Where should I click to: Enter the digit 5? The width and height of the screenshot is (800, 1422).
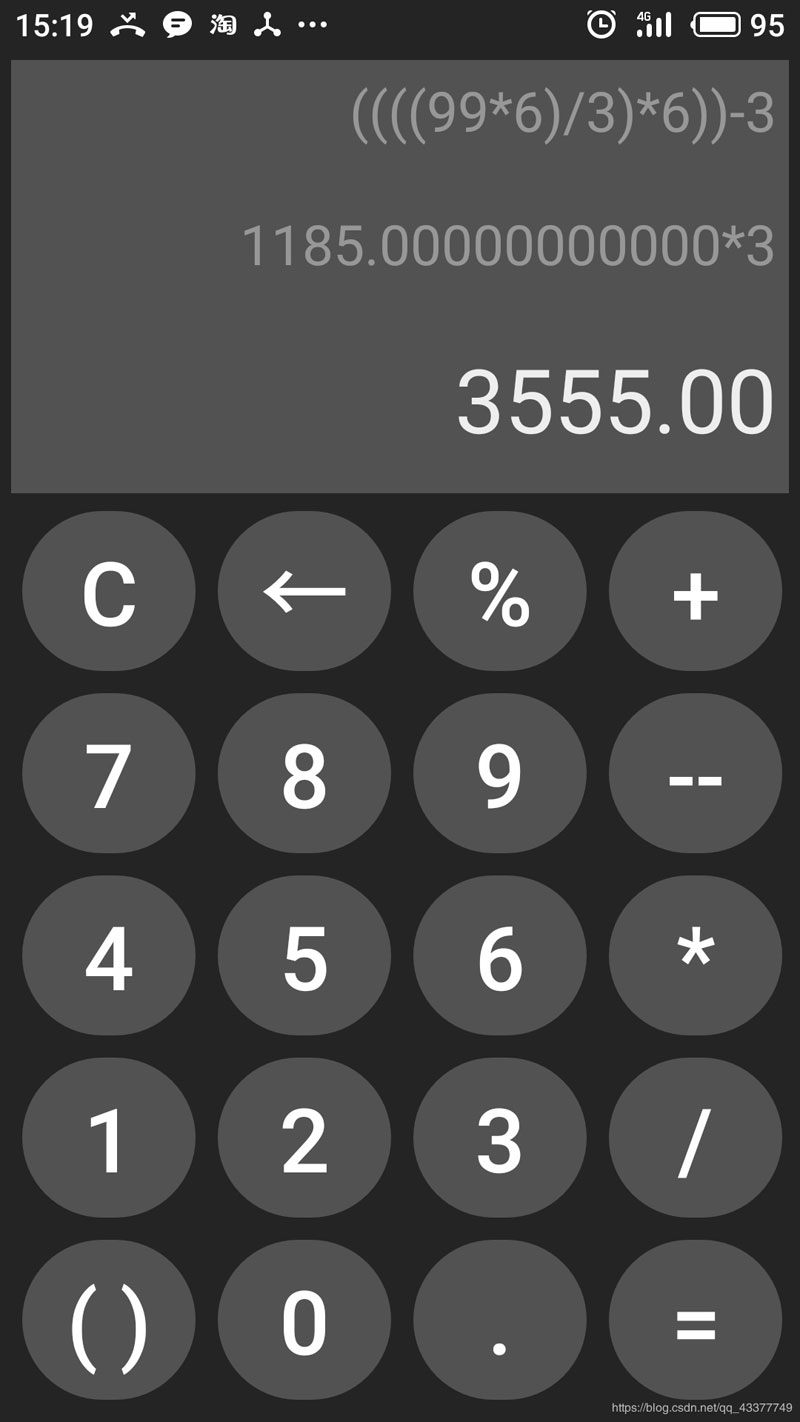pyautogui.click(x=304, y=956)
